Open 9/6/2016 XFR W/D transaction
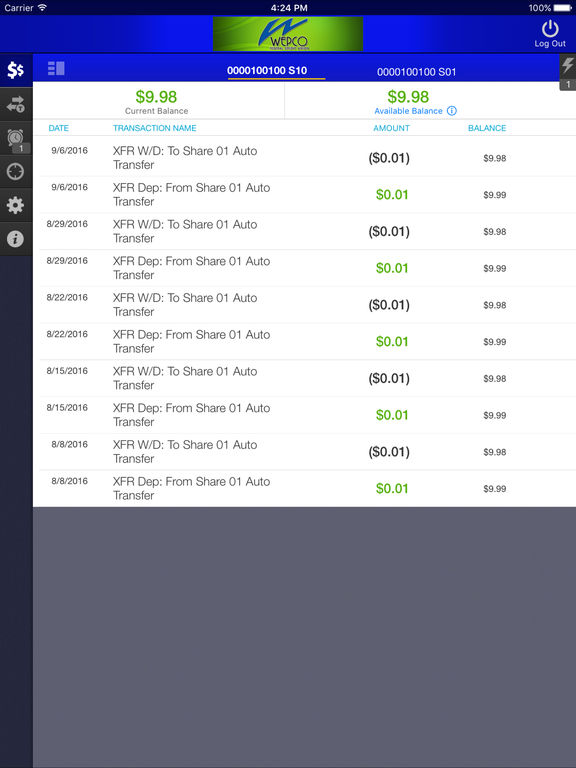Screen dimensions: 576x768 click(x=304, y=158)
